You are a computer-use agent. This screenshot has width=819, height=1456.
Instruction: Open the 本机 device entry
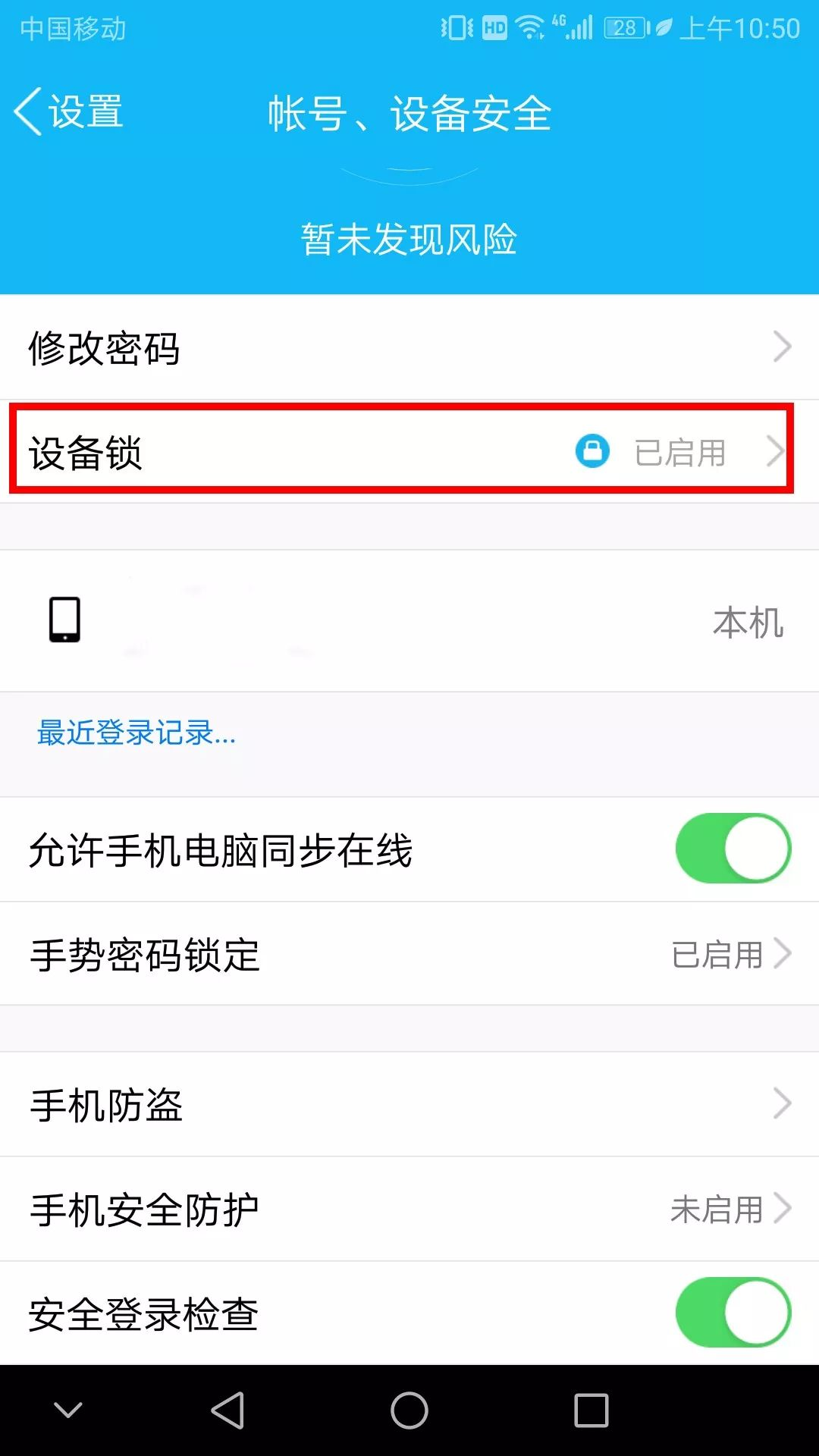[x=409, y=621]
